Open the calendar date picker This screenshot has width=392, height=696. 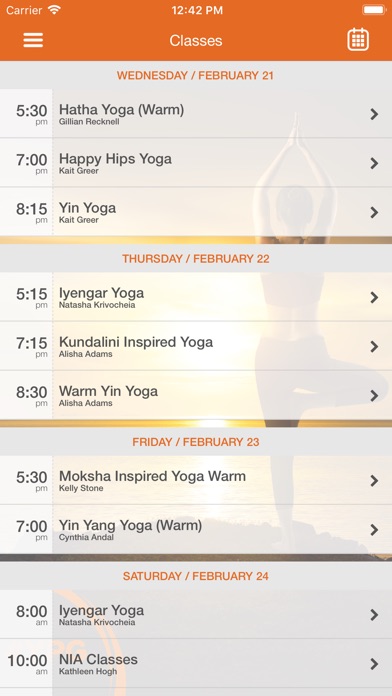(x=358, y=40)
